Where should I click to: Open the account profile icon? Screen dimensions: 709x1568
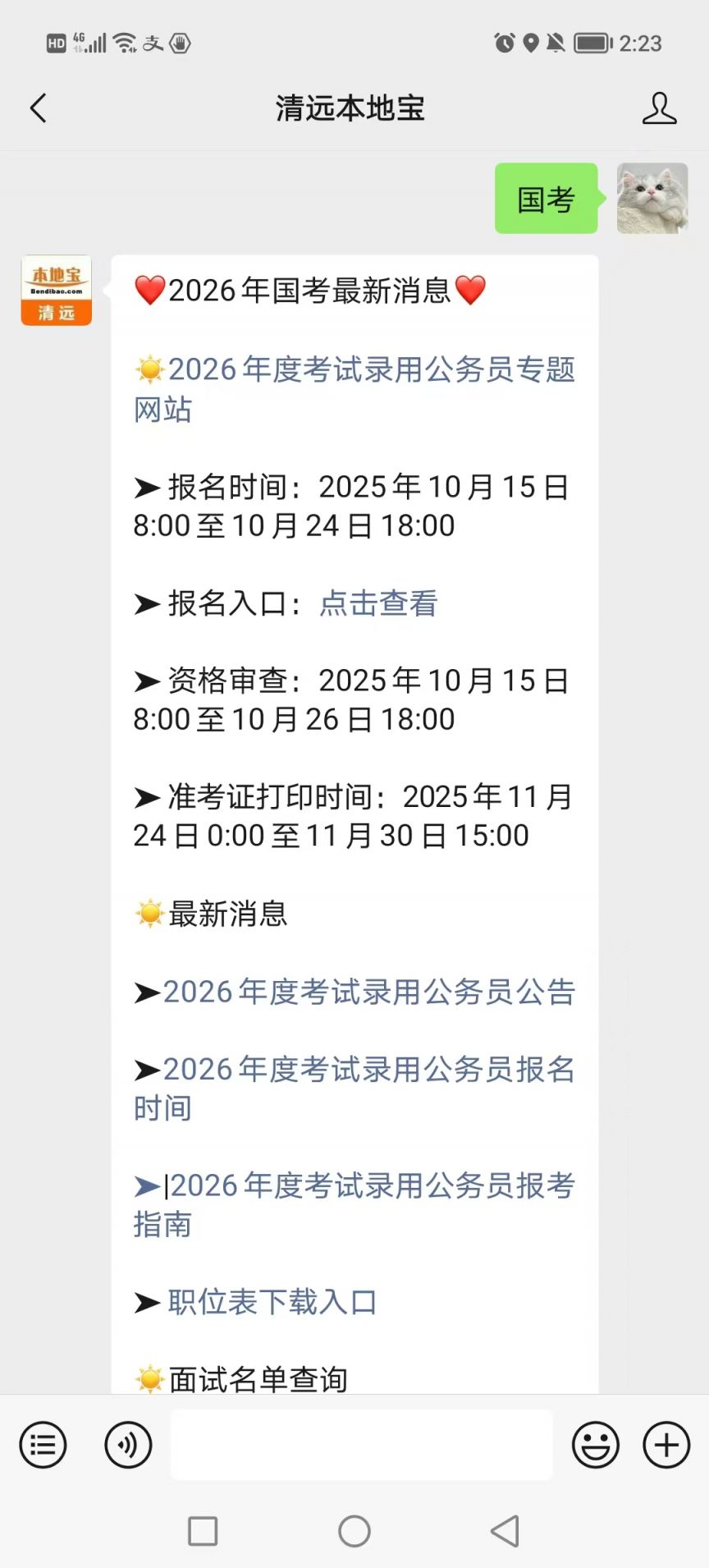pos(659,108)
